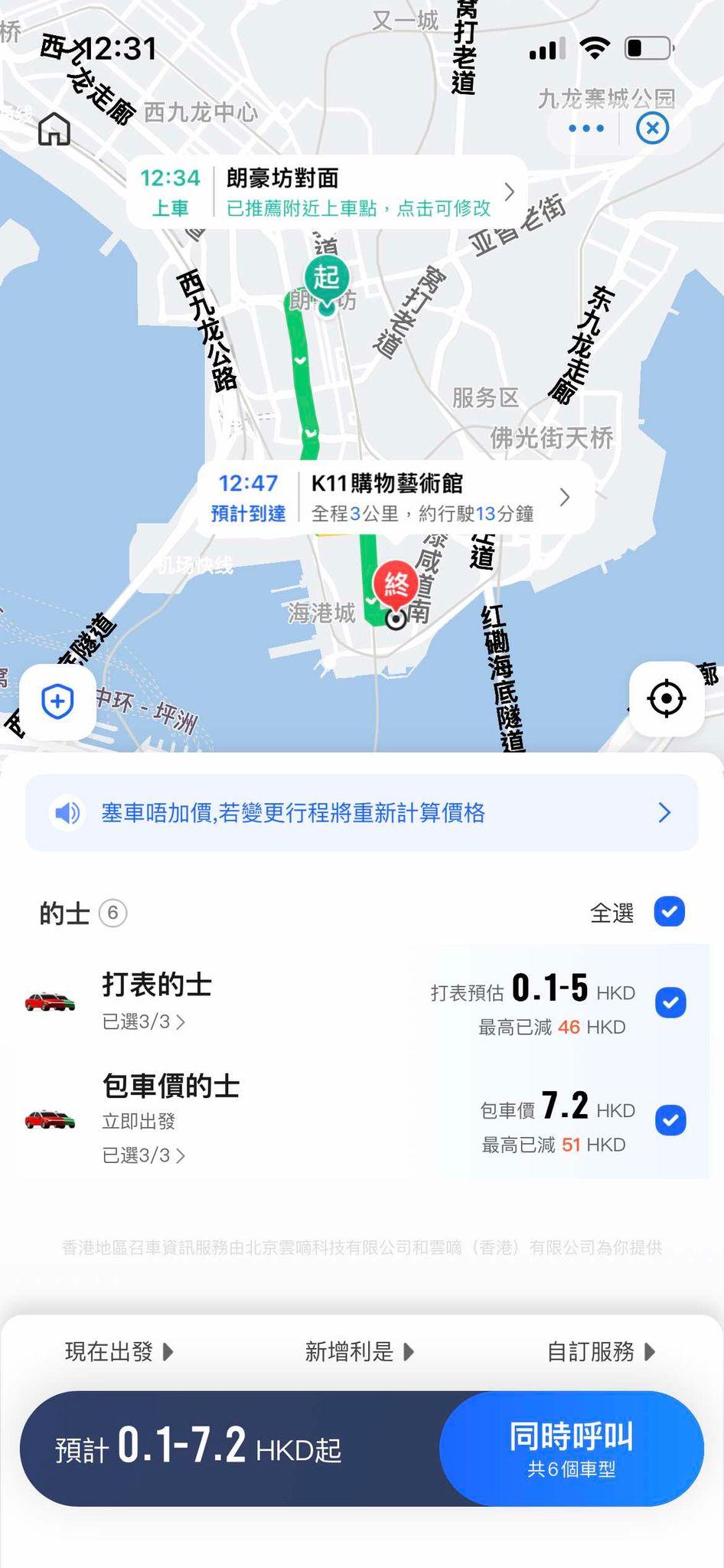Close the route view with the X icon
Image resolution: width=724 pixels, height=1568 pixels.
click(652, 129)
